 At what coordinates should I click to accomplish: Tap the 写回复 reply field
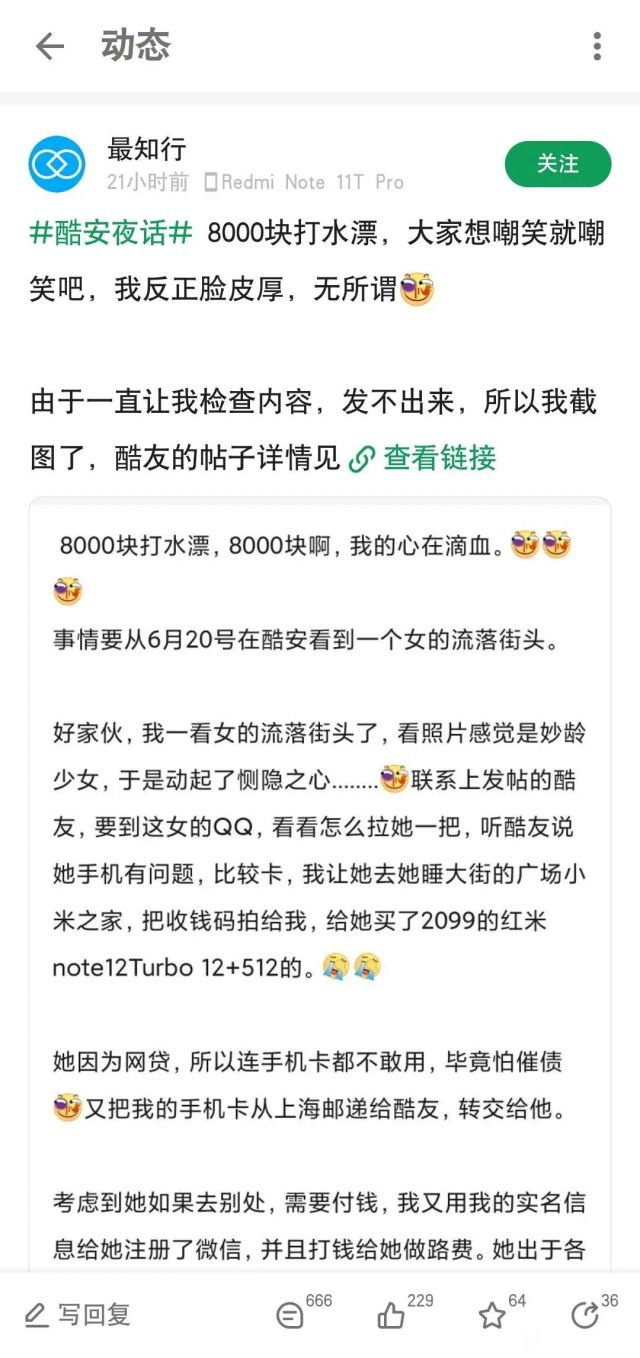pos(78,1314)
